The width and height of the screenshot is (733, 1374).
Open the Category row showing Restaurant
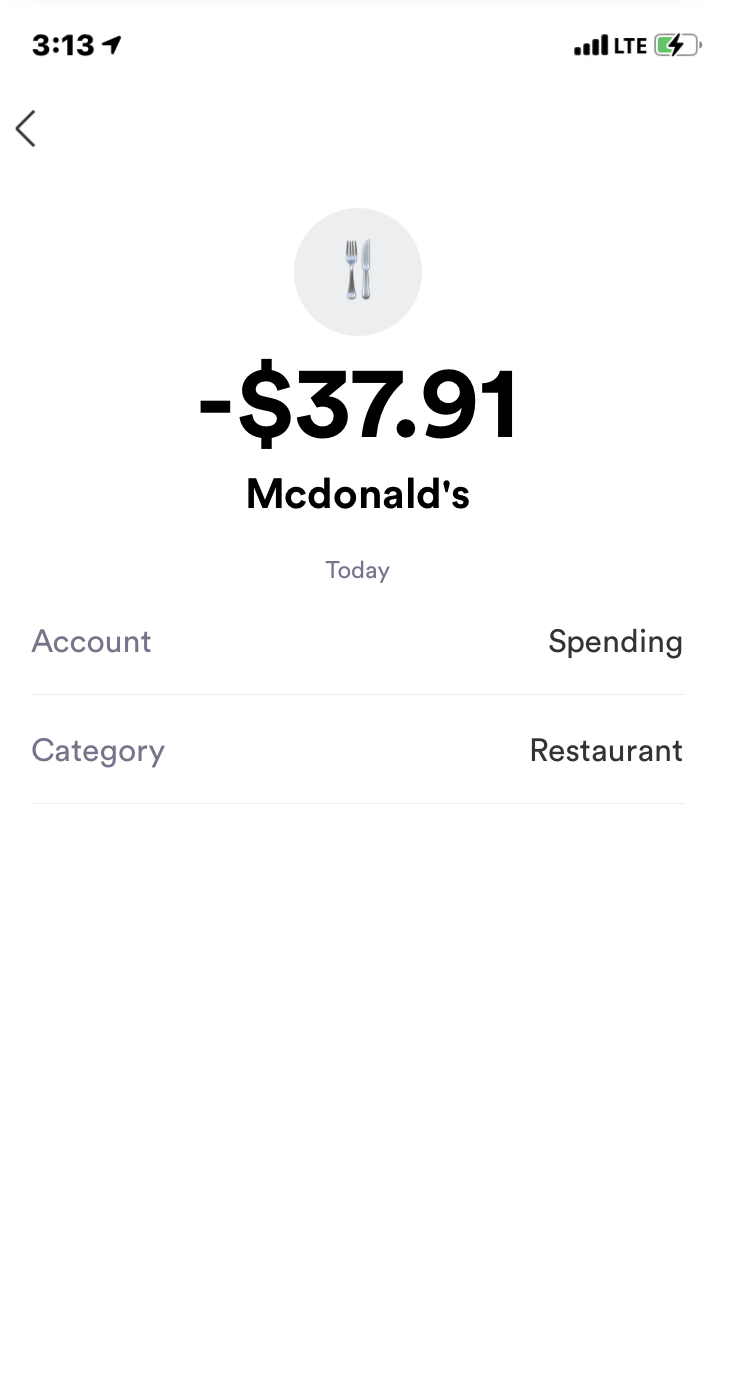[357, 750]
